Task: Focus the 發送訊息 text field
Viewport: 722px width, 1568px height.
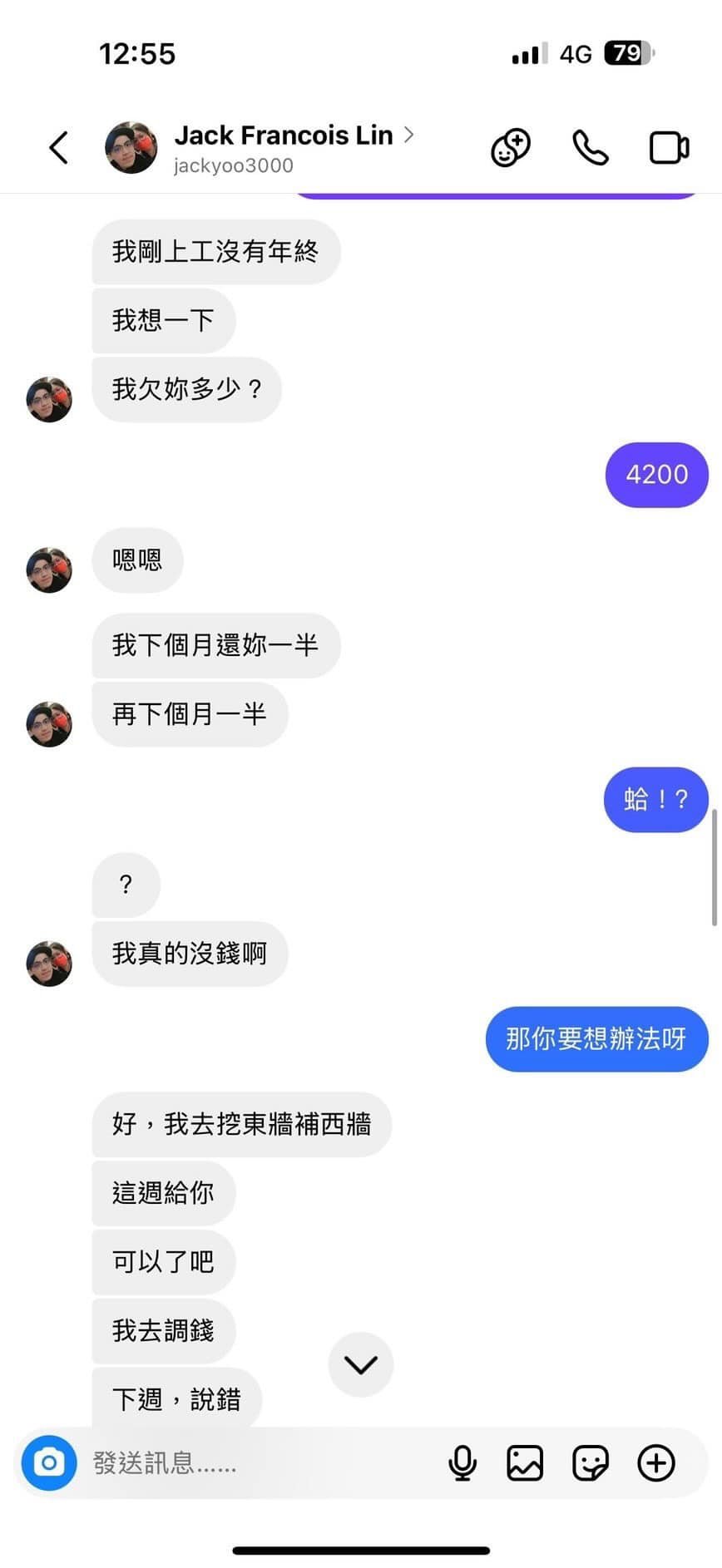Action: point(258,1462)
